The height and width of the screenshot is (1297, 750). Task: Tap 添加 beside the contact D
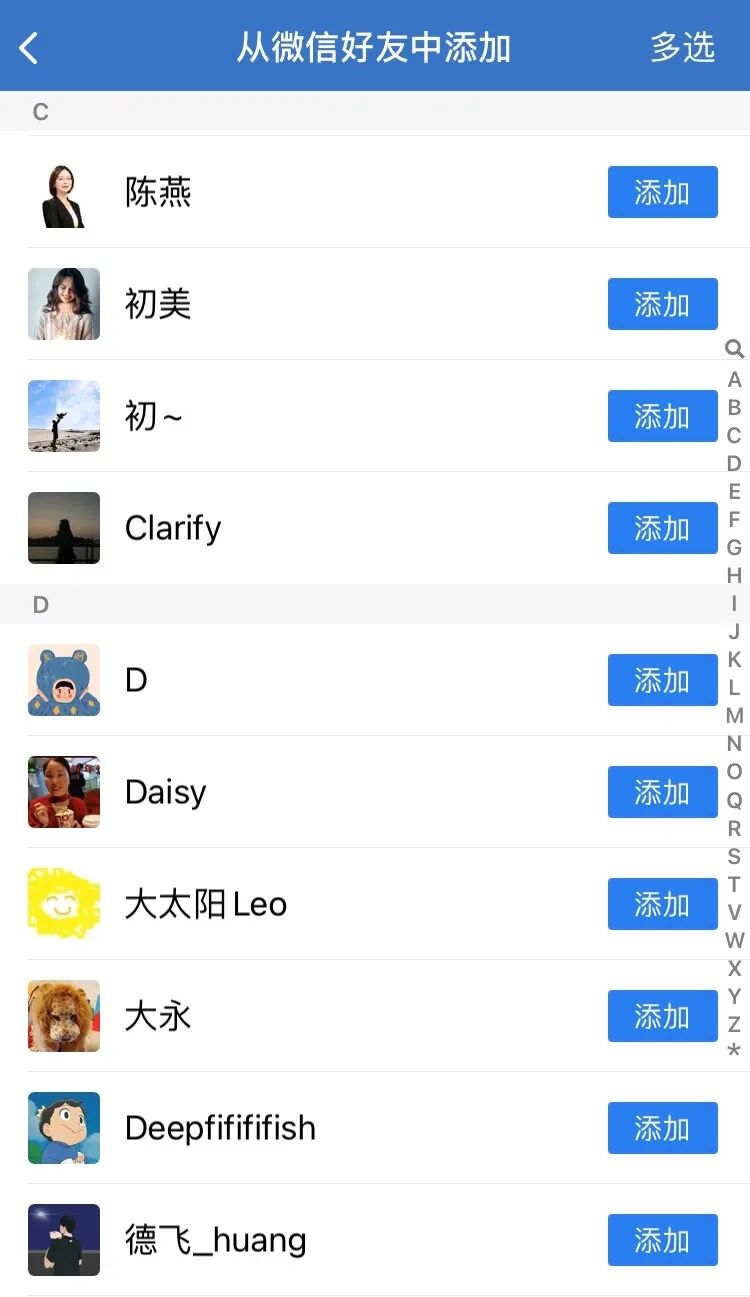point(662,680)
